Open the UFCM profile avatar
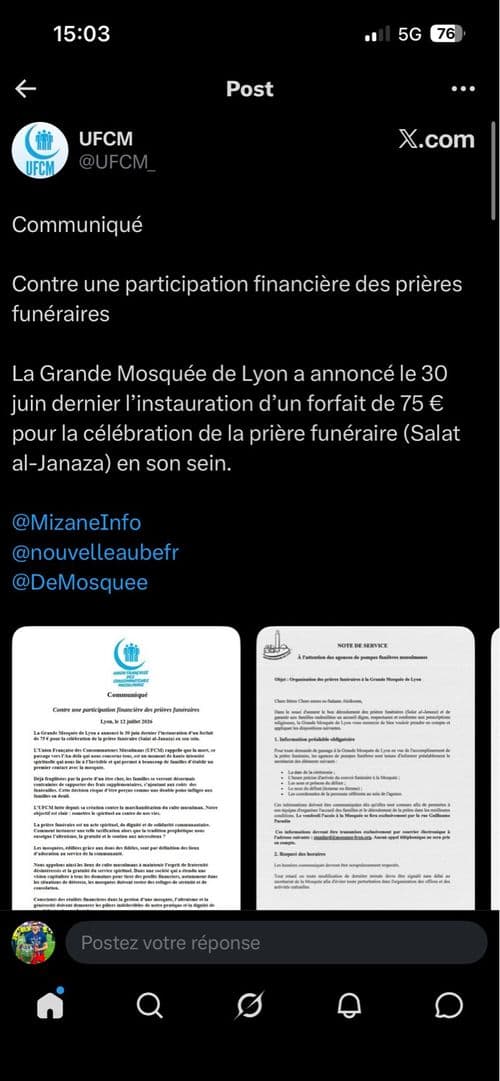The image size is (500, 1081). pos(40,150)
